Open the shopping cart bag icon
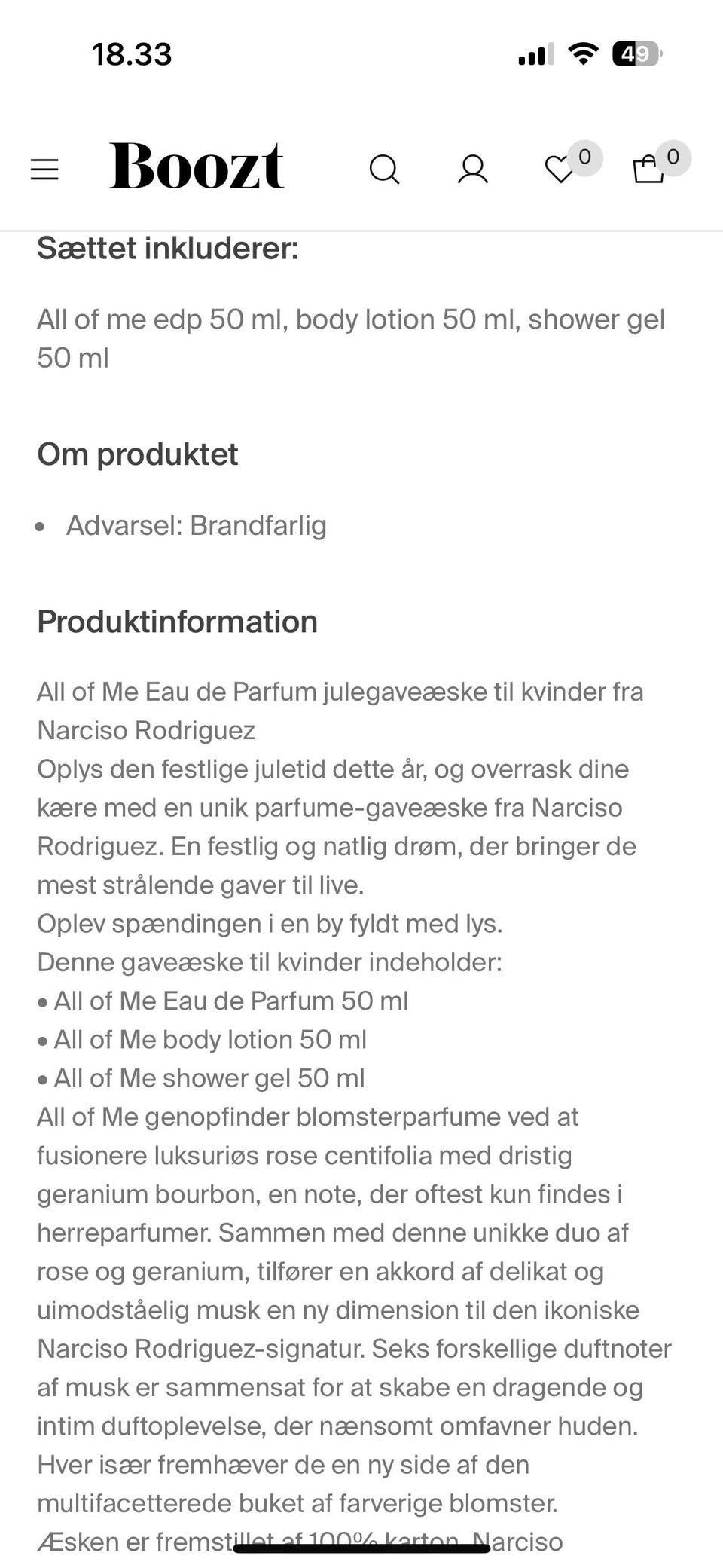Screen dimensions: 723x1568 (x=646, y=170)
